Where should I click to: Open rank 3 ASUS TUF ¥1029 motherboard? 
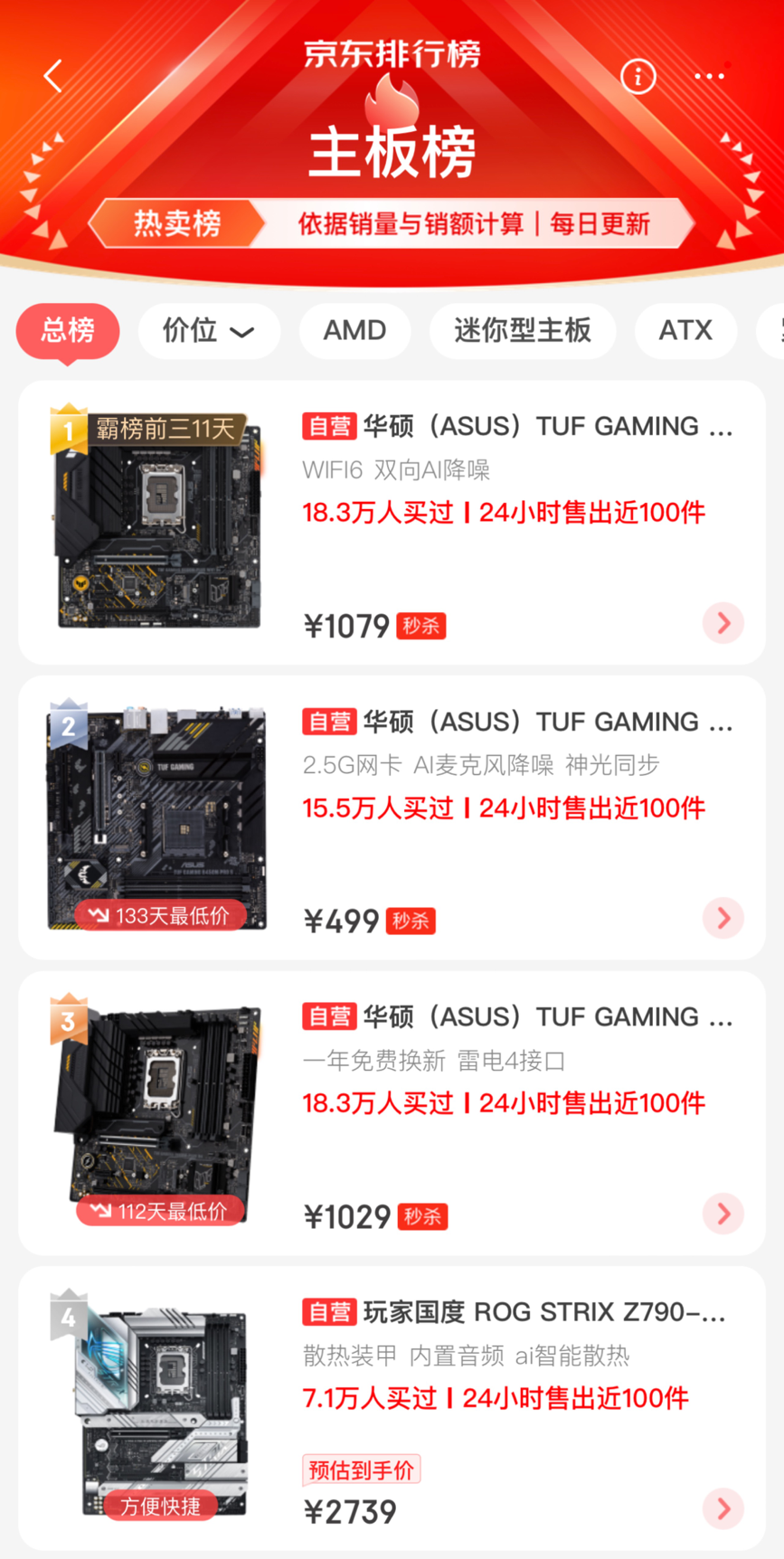(515, 1017)
